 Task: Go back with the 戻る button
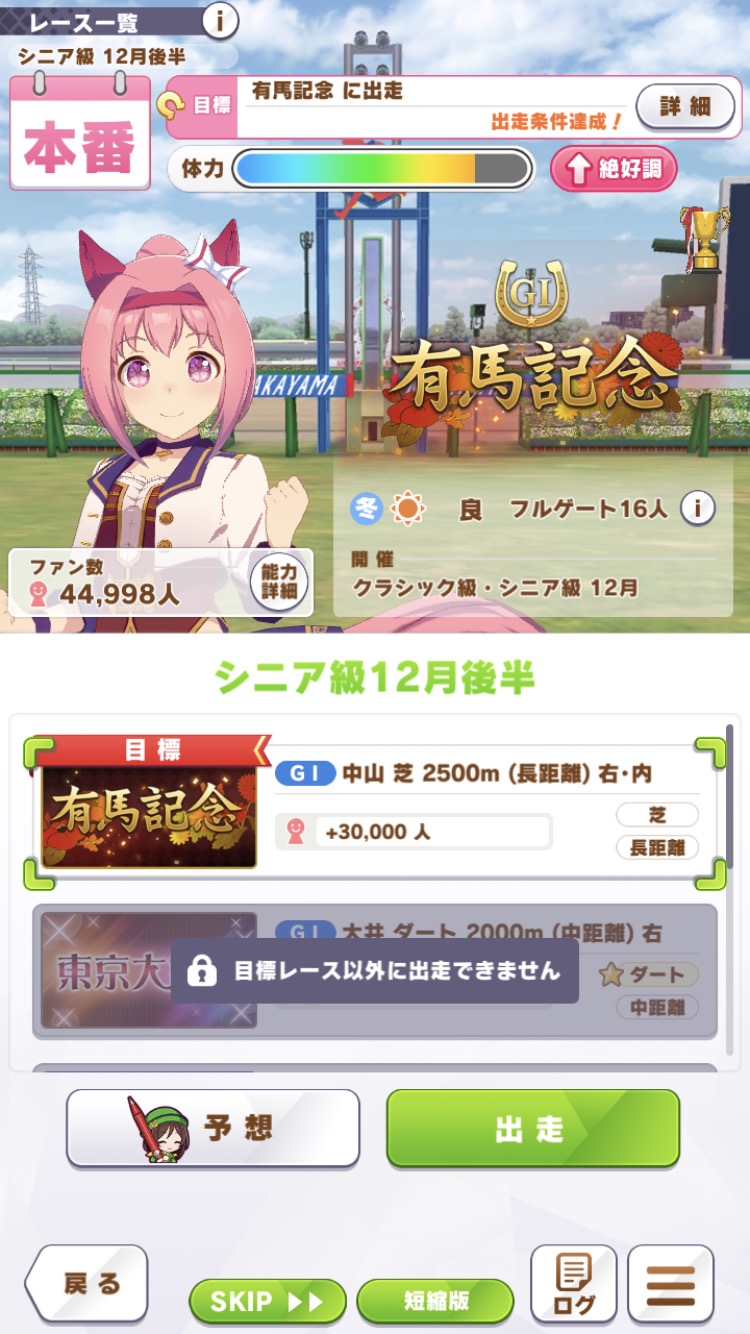[87, 1283]
